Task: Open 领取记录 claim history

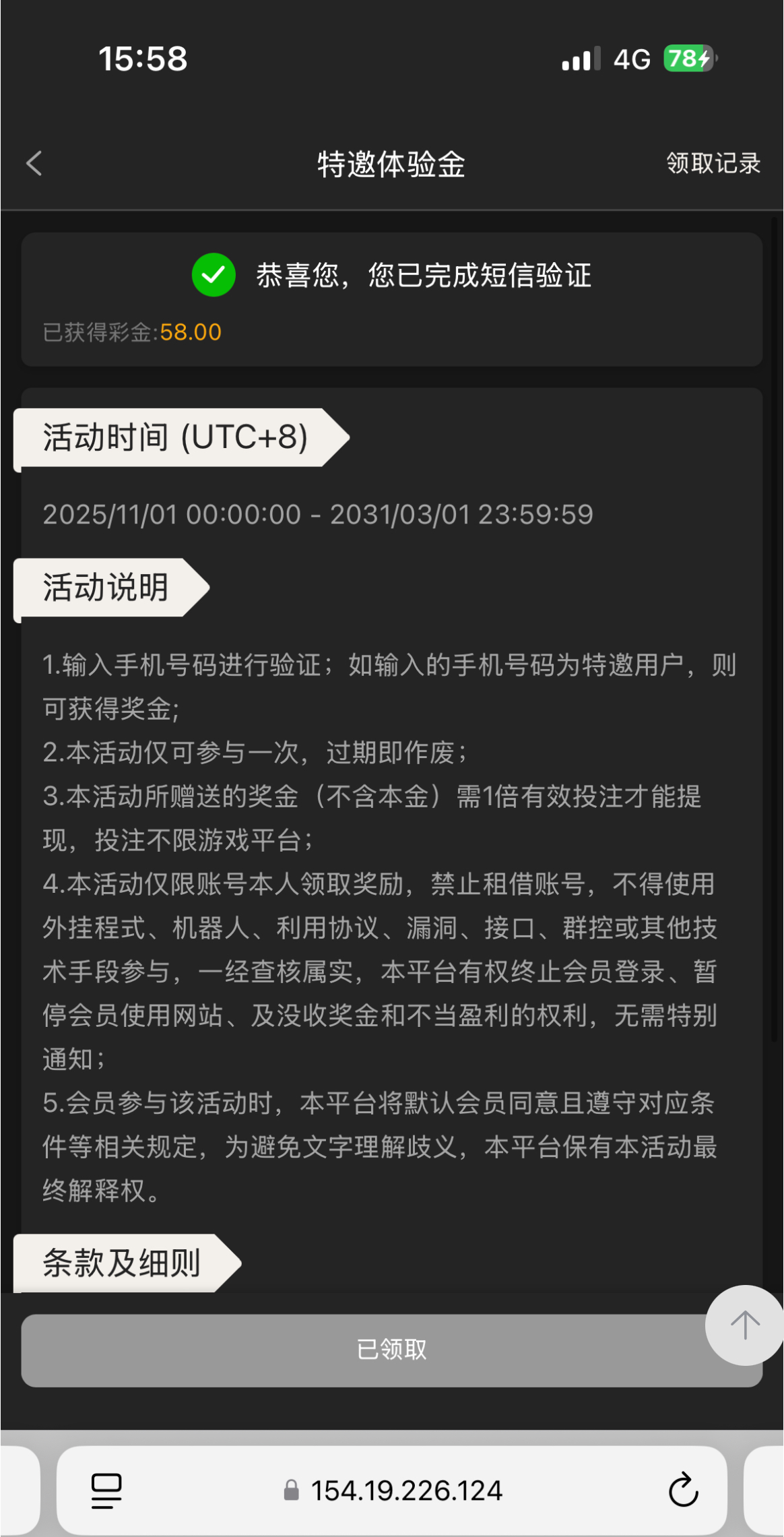Action: pyautogui.click(x=713, y=163)
